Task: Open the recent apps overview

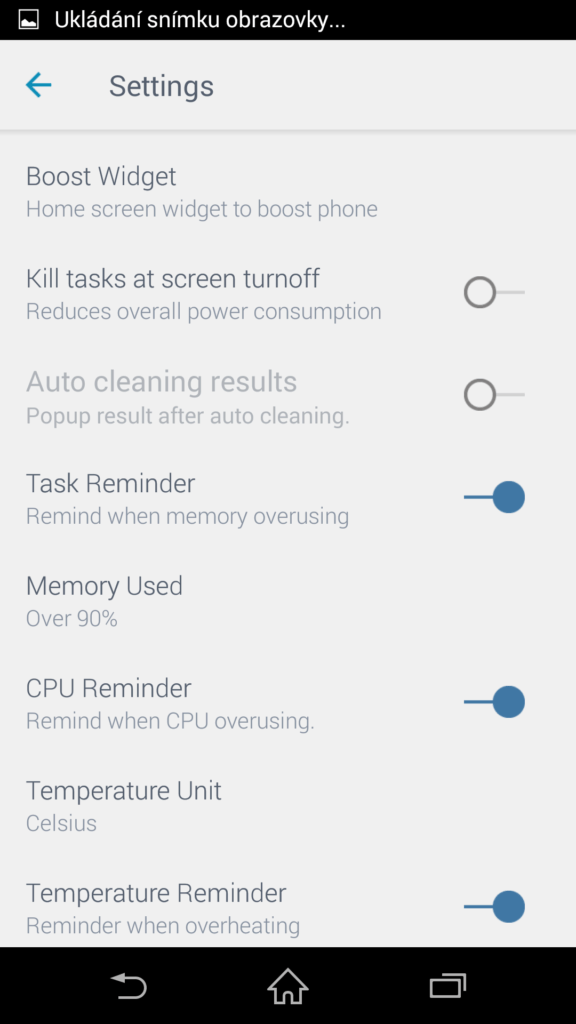Action: (x=448, y=985)
